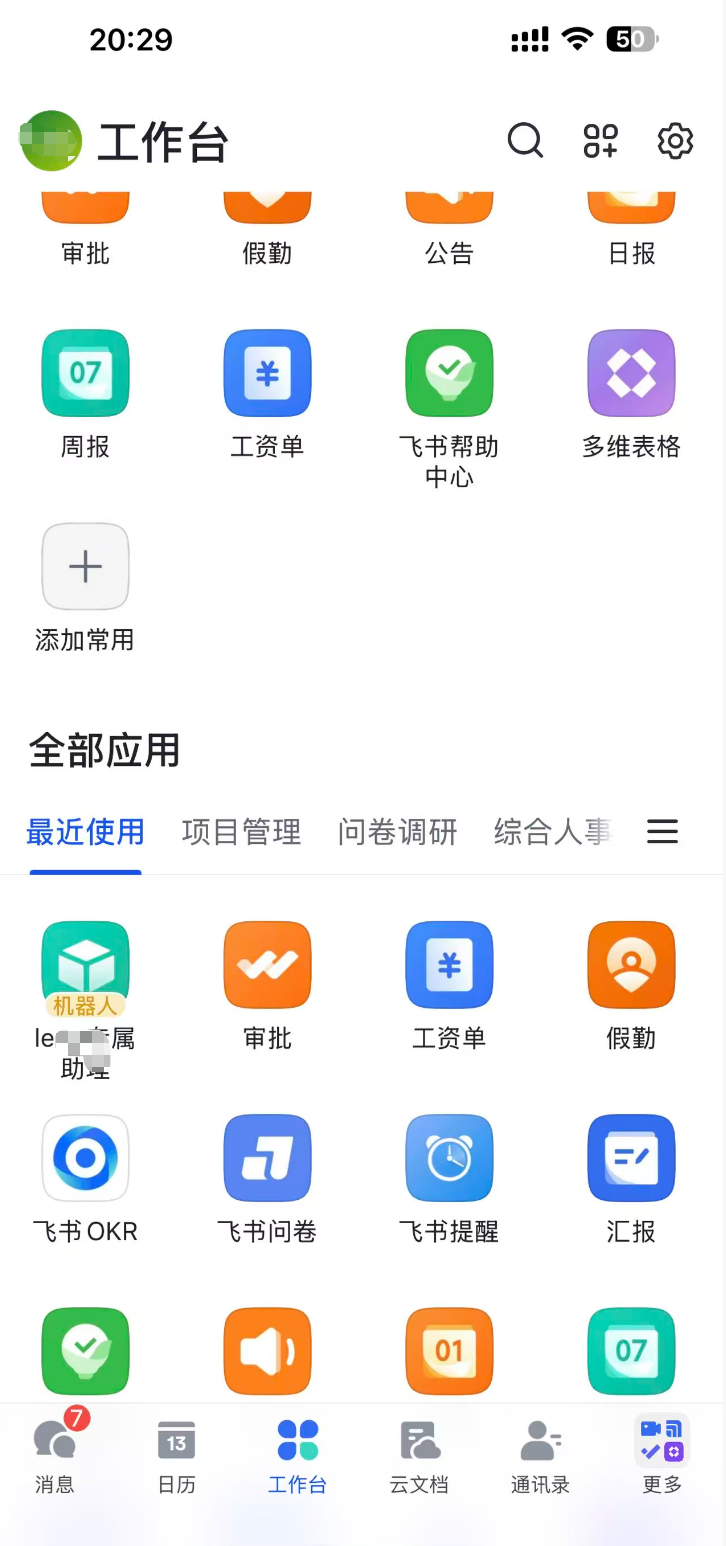The image size is (726, 1546).
Task: Open the workbench settings gear
Action: (675, 142)
